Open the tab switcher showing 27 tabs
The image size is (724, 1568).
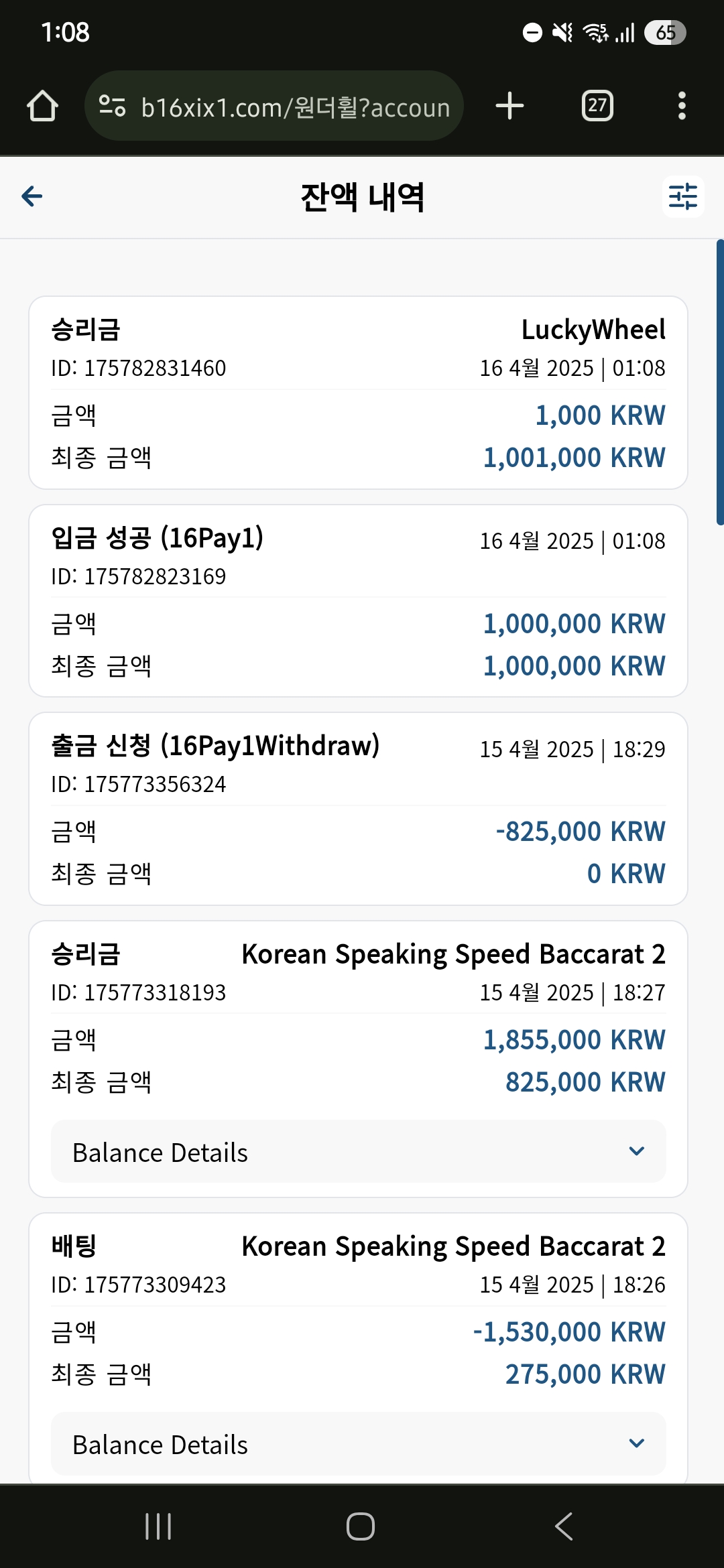597,106
